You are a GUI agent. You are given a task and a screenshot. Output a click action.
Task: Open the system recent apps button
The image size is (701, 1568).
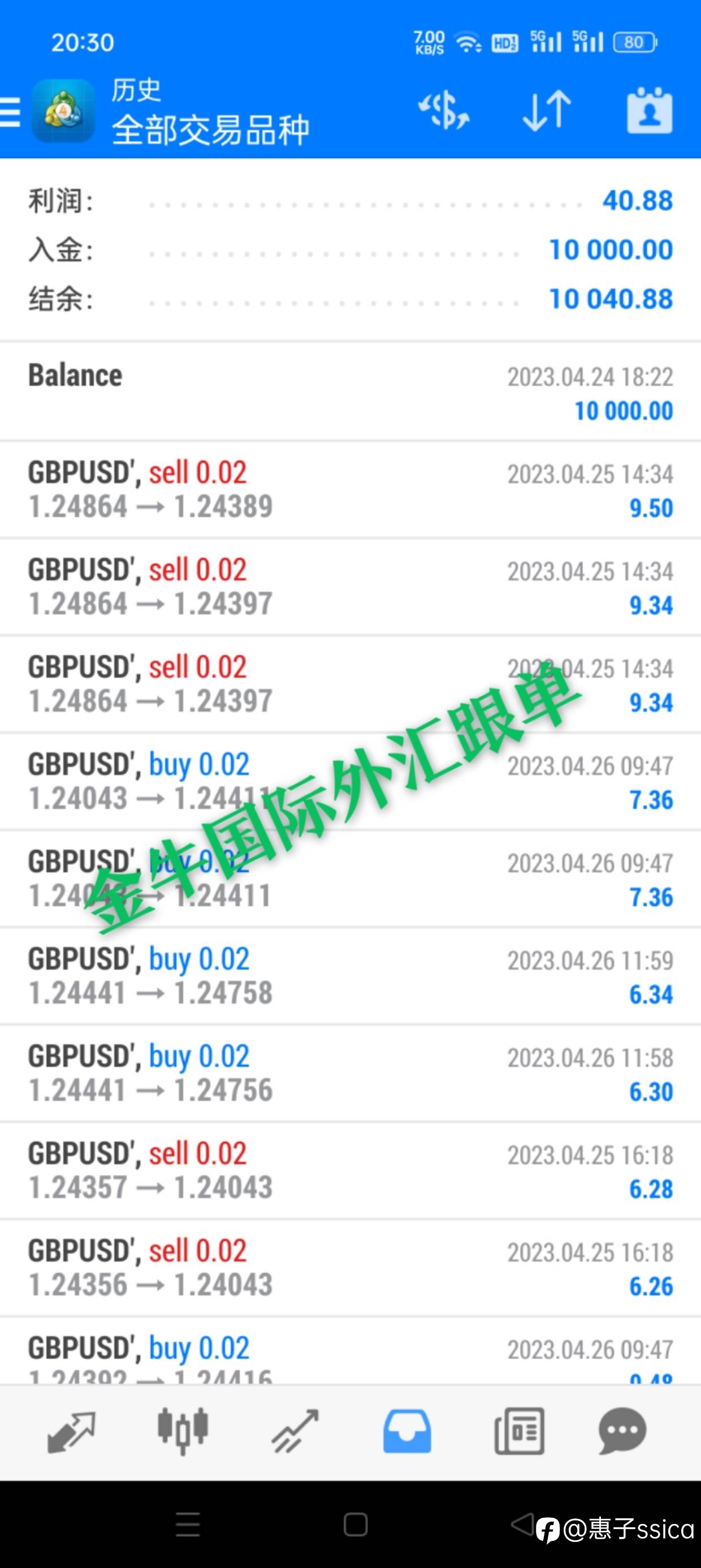point(188,1525)
